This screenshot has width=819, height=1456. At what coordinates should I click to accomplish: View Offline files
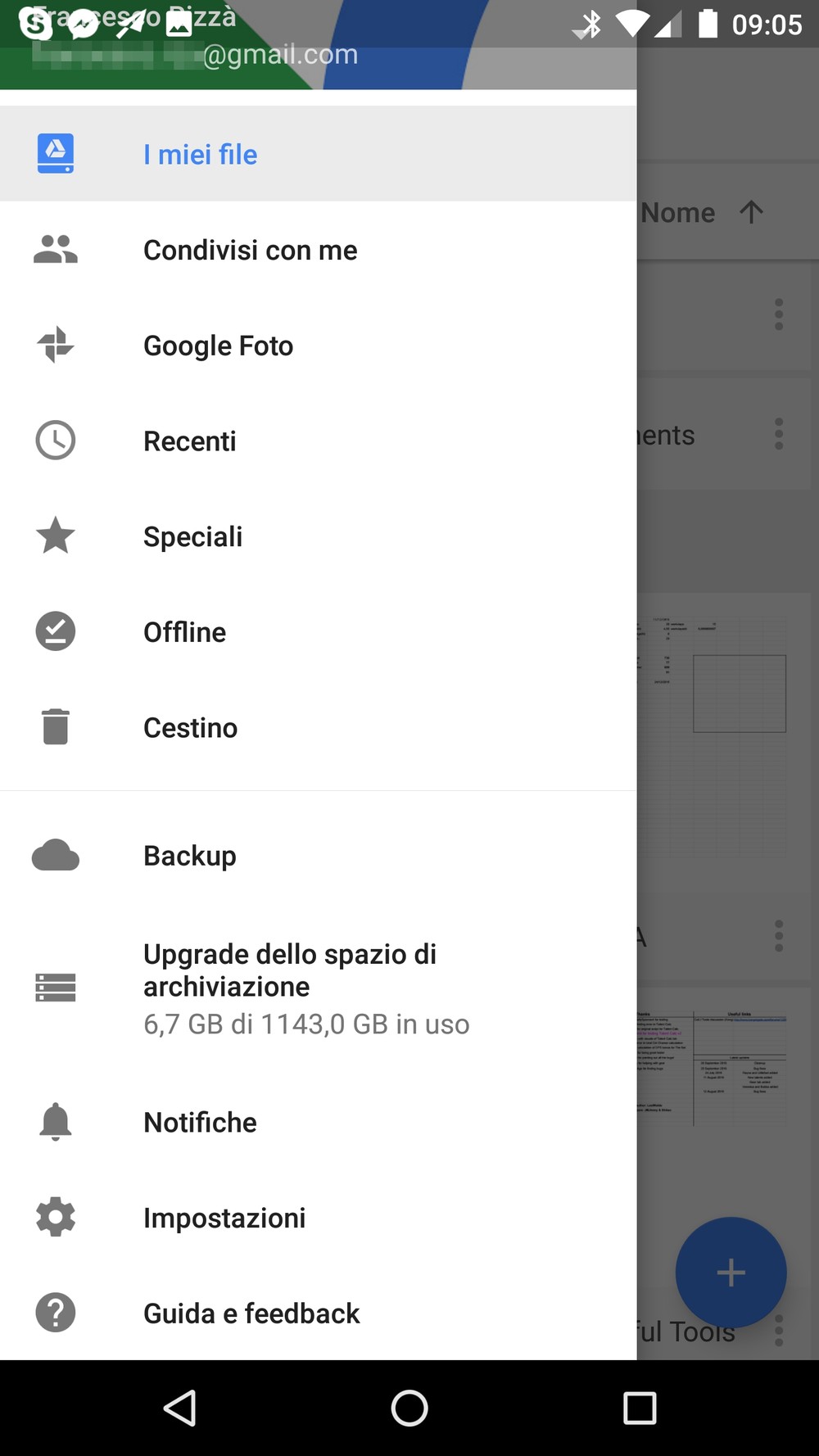(x=318, y=632)
